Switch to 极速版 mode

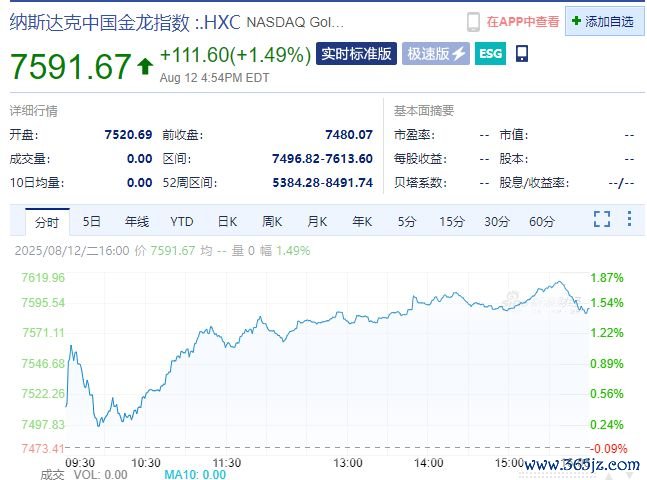tap(435, 55)
